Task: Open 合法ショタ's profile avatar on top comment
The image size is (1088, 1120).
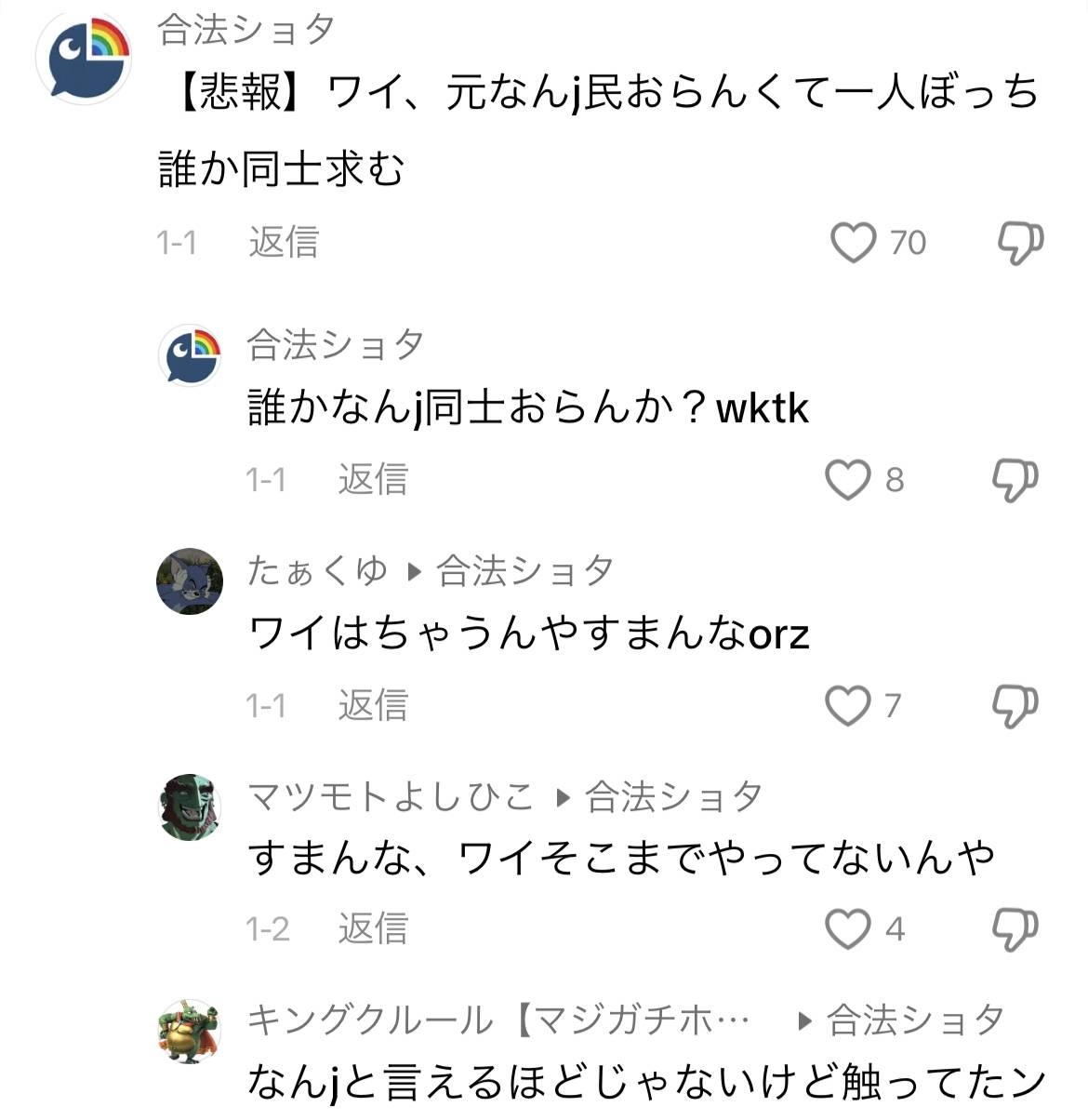Action: pyautogui.click(x=83, y=58)
